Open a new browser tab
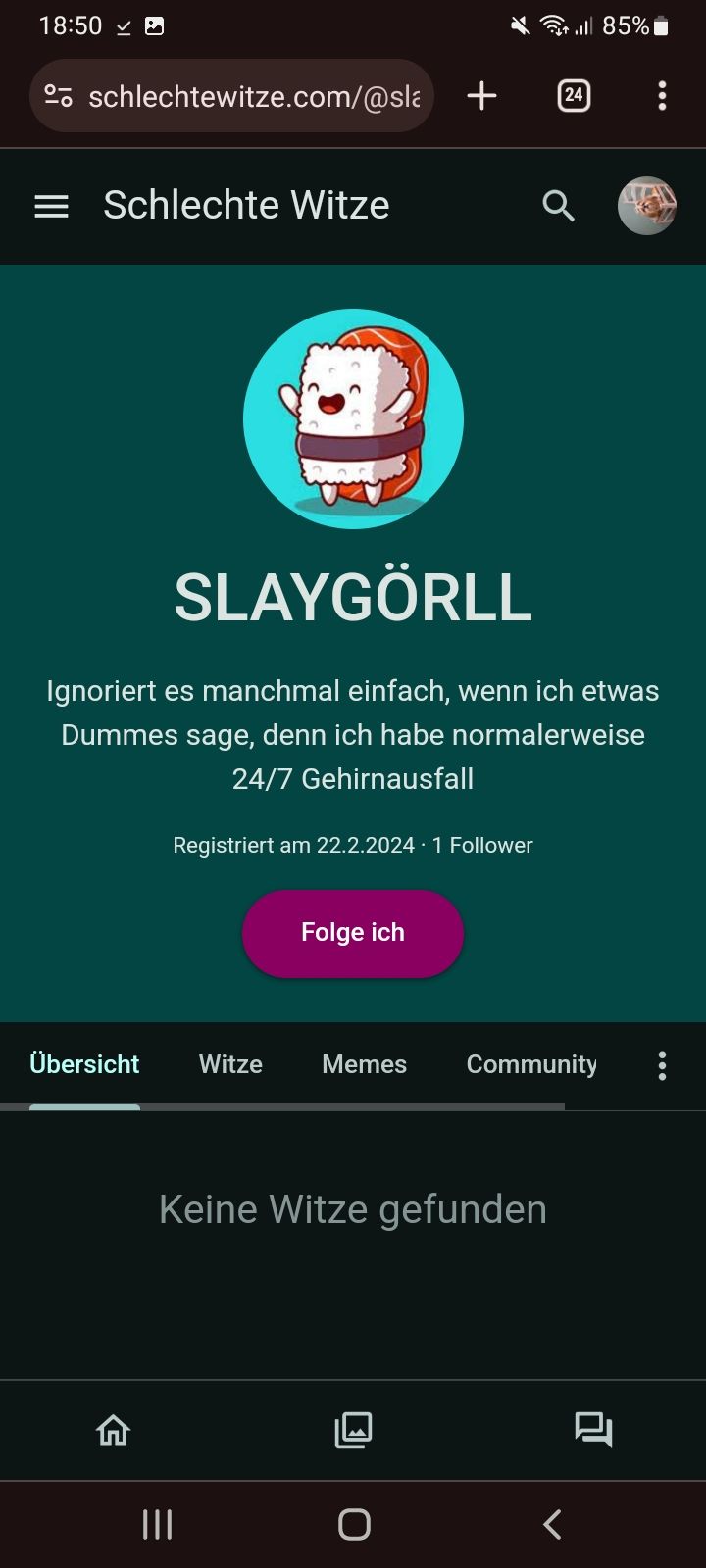 tap(481, 96)
